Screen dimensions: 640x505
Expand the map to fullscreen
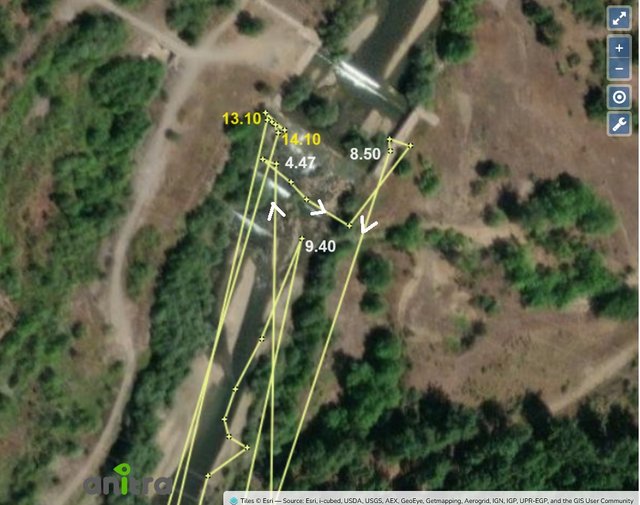pos(619,18)
